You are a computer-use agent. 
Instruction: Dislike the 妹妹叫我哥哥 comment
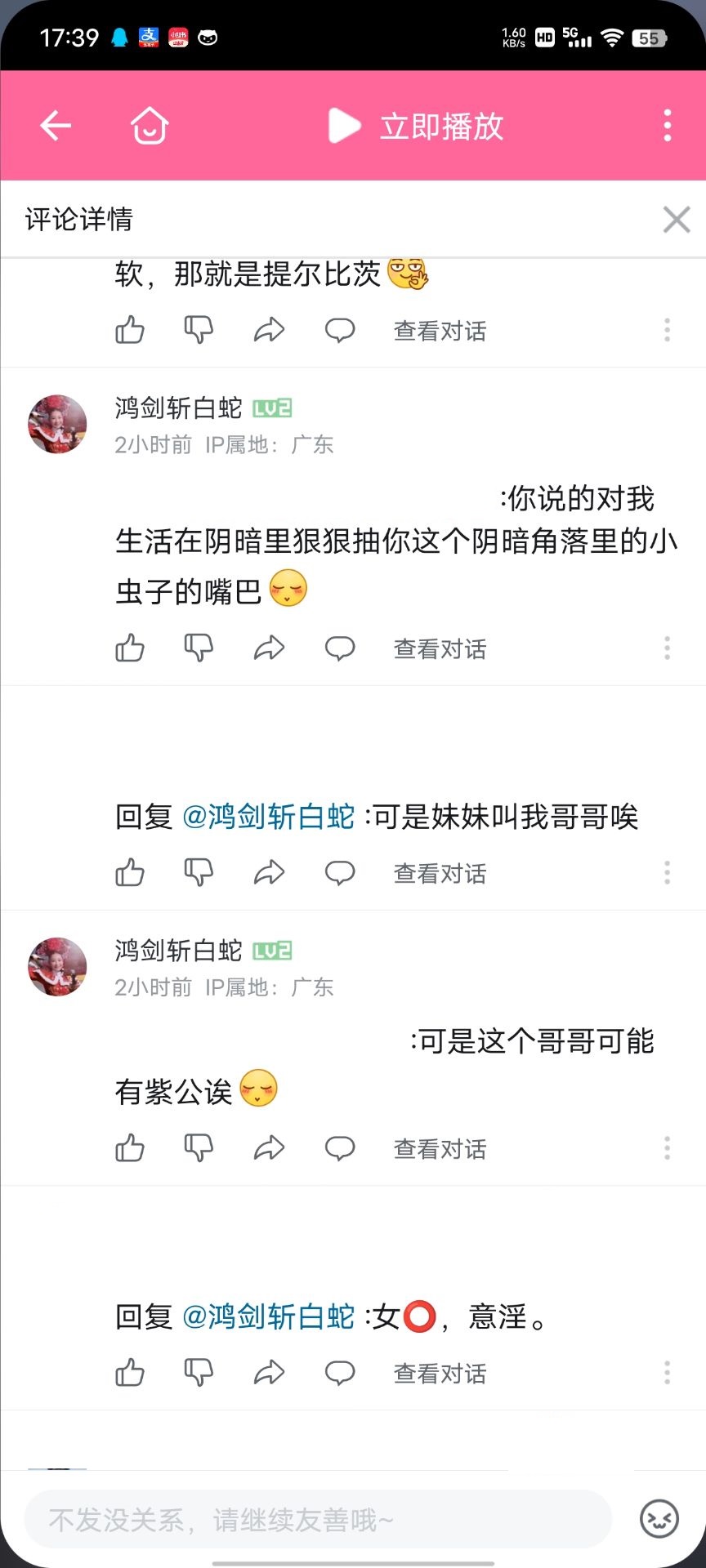199,873
